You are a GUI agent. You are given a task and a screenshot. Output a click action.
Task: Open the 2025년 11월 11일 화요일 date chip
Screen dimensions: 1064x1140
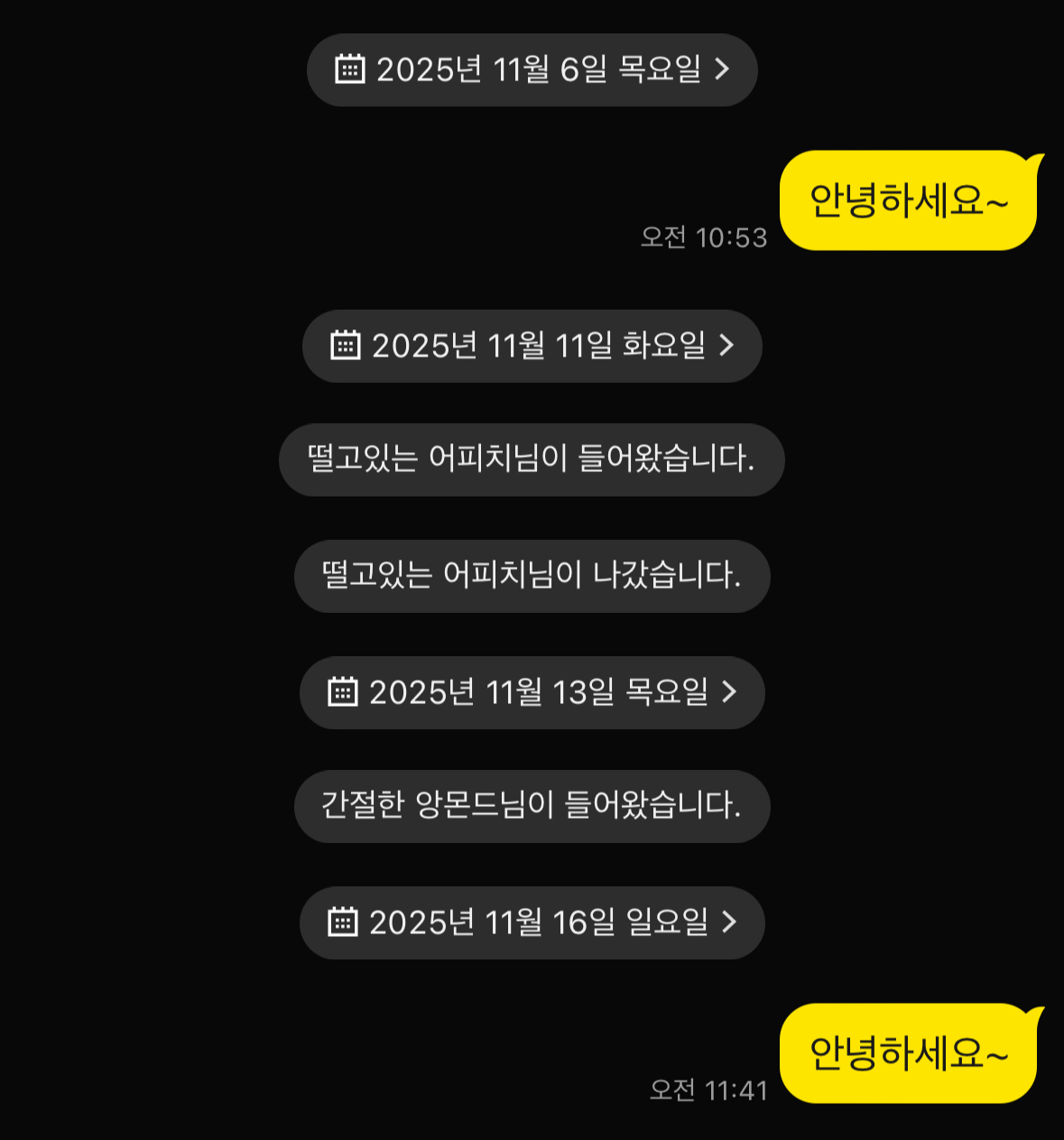tap(532, 346)
